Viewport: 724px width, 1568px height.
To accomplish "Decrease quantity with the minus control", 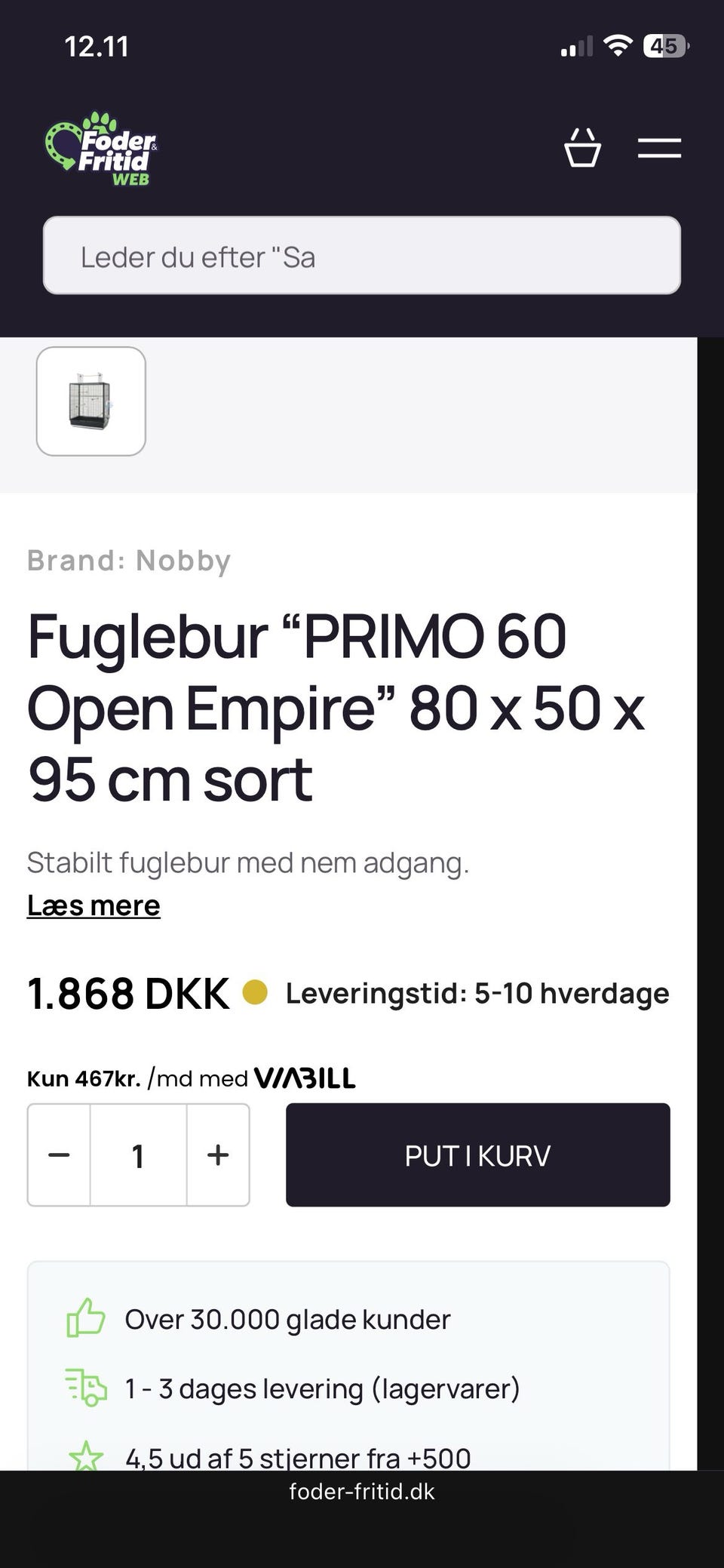I will pos(59,1155).
